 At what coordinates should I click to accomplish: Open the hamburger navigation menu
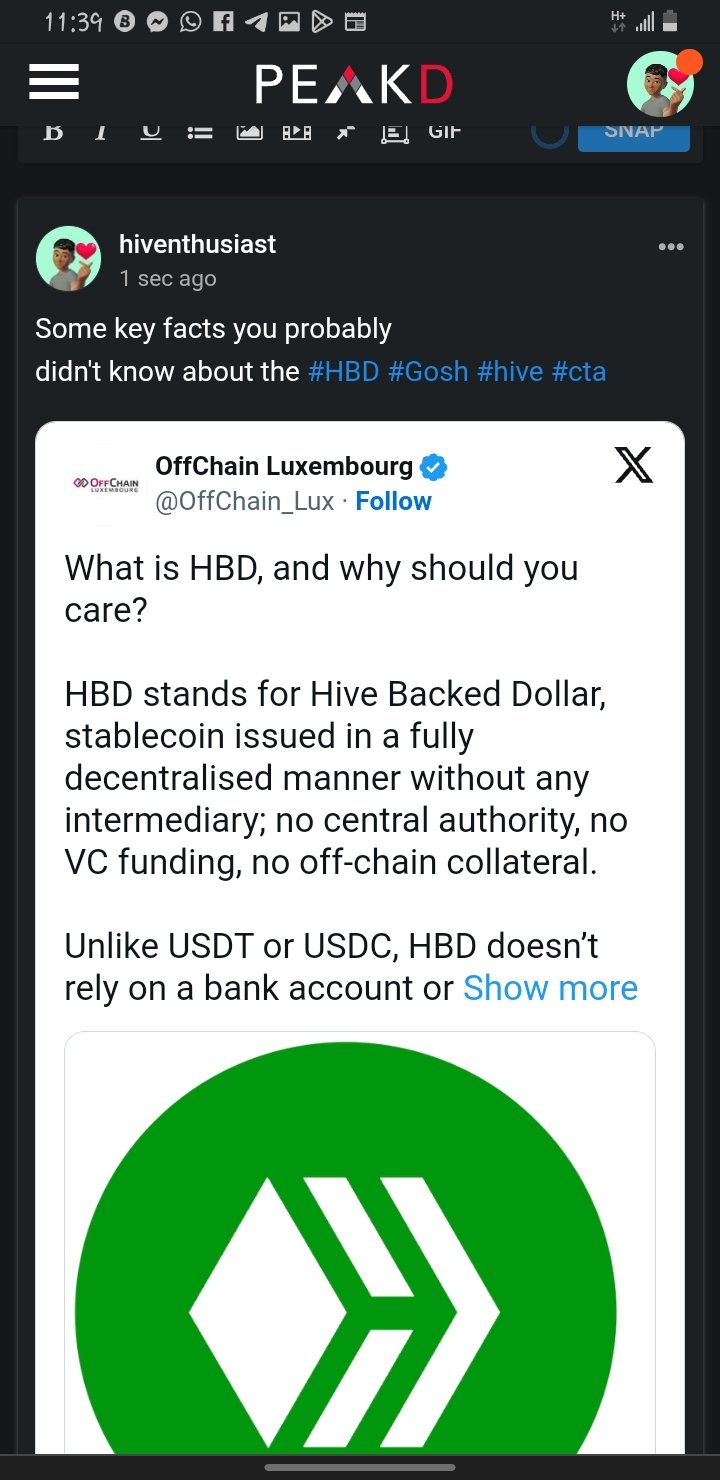pyautogui.click(x=54, y=82)
